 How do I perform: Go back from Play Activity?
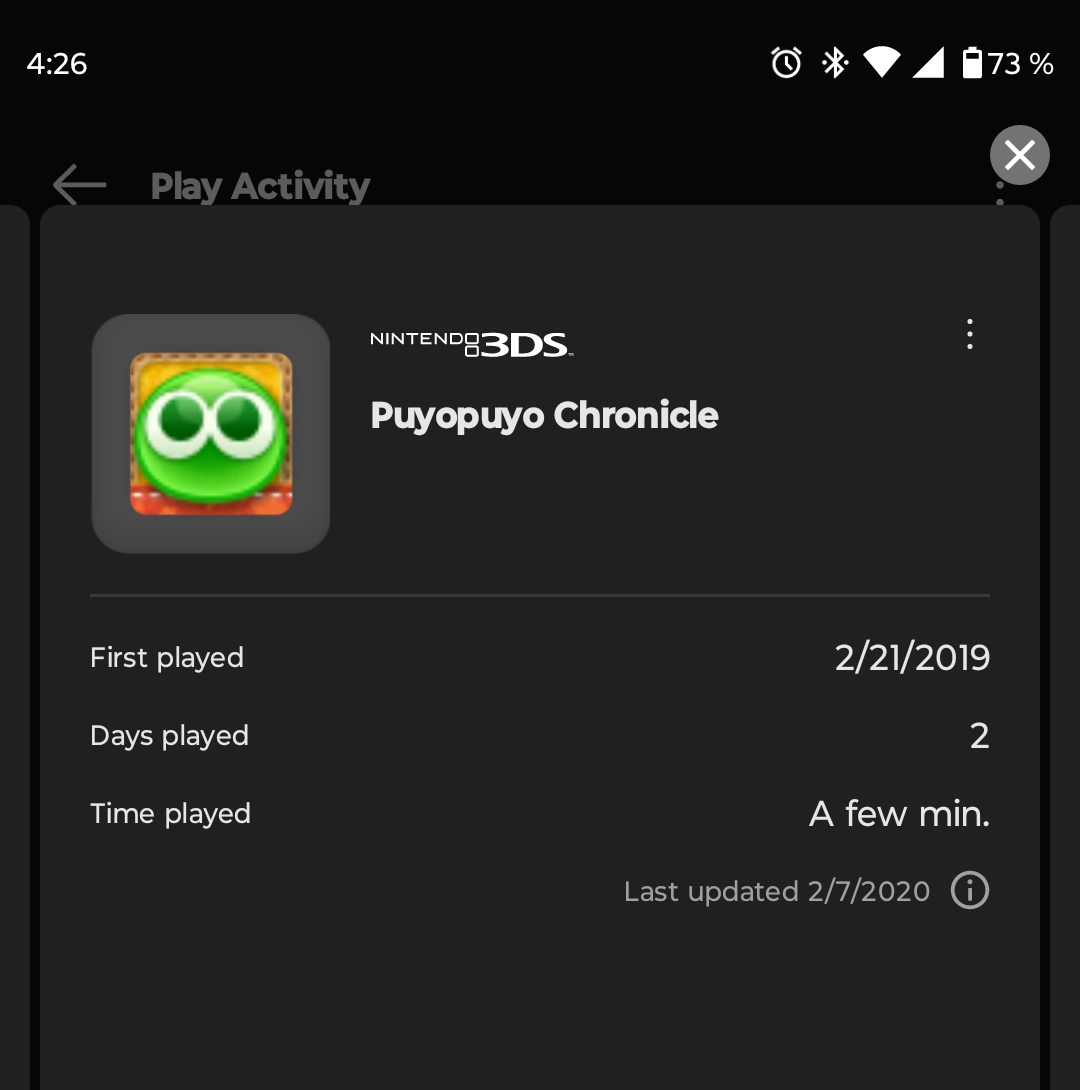click(x=79, y=185)
